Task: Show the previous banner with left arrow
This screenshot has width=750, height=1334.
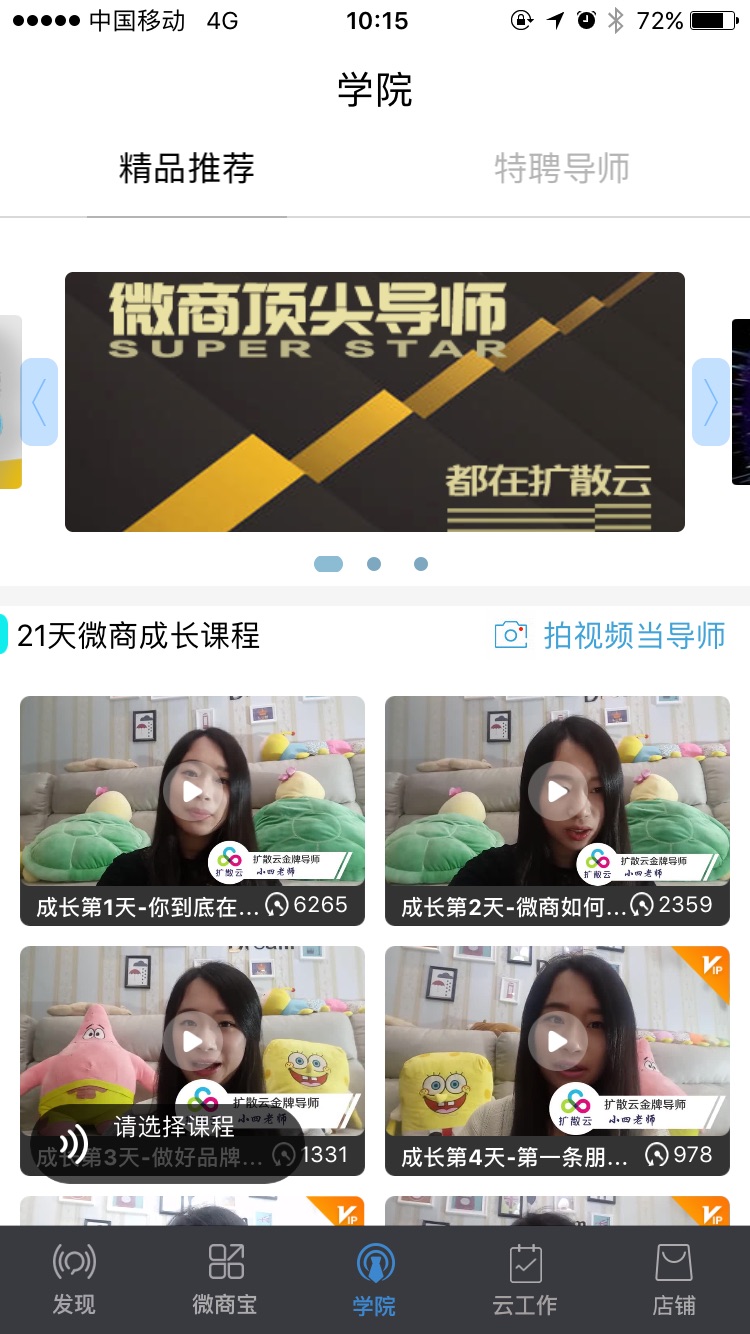Action: [x=39, y=402]
